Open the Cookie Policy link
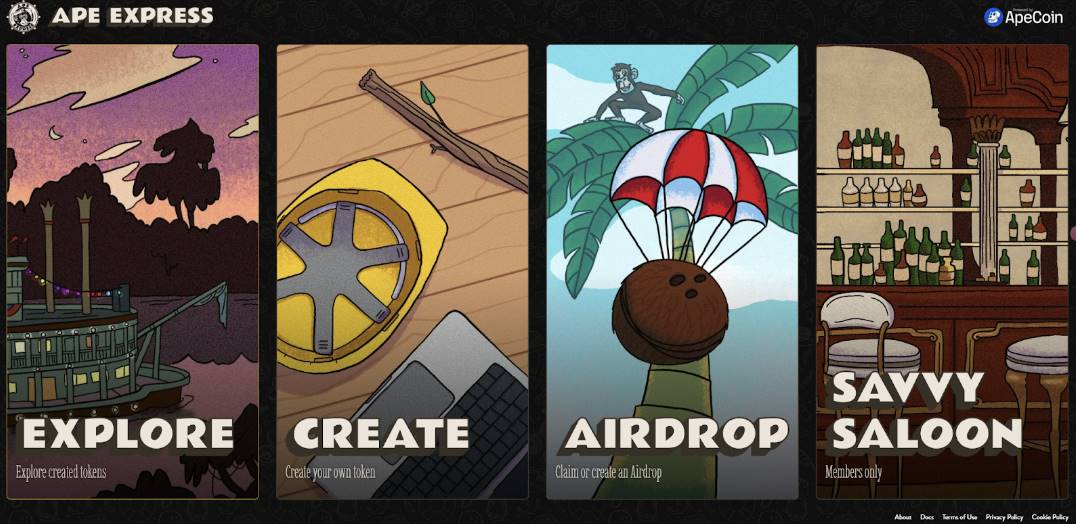 (1050, 517)
